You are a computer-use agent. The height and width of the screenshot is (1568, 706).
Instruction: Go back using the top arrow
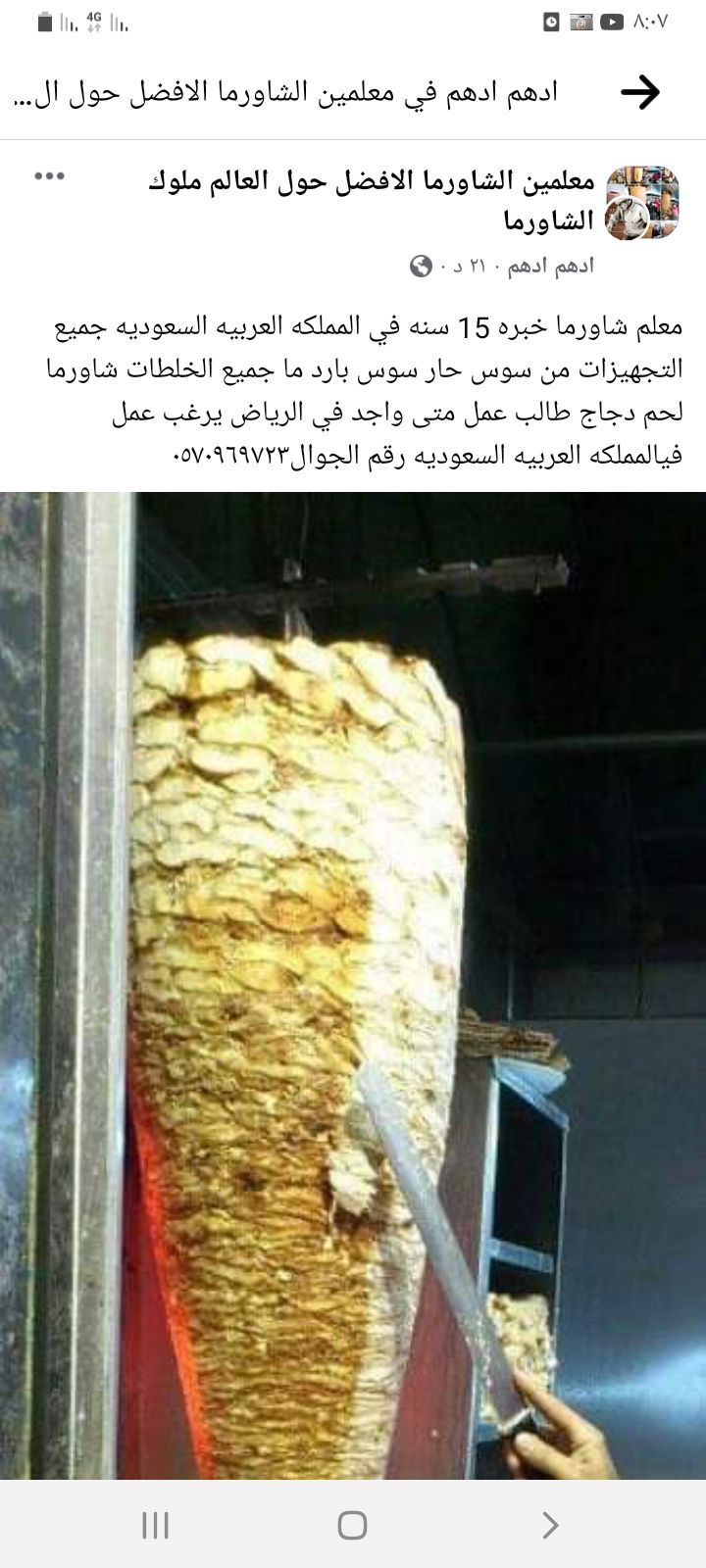tap(640, 93)
